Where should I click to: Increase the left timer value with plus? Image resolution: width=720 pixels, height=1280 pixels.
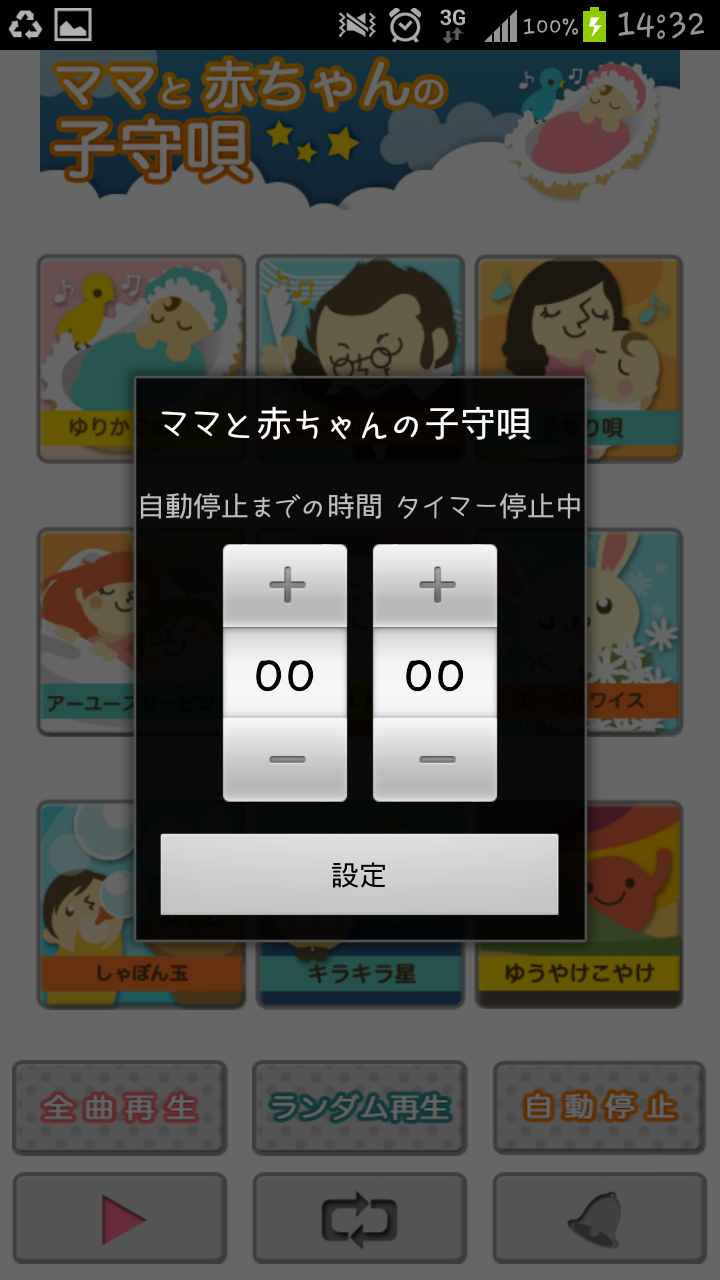click(x=285, y=586)
